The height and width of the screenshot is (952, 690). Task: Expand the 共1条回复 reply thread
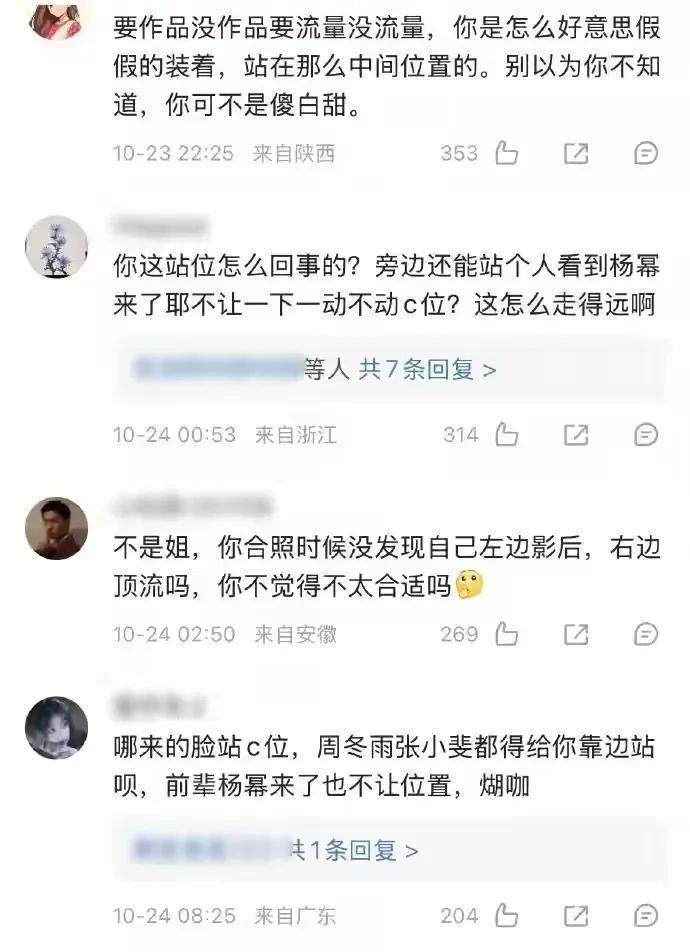[x=355, y=850]
